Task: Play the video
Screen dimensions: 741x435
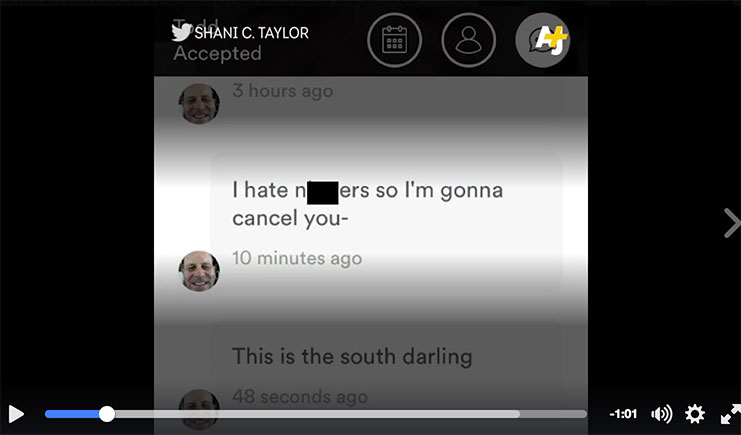Action: click(16, 414)
